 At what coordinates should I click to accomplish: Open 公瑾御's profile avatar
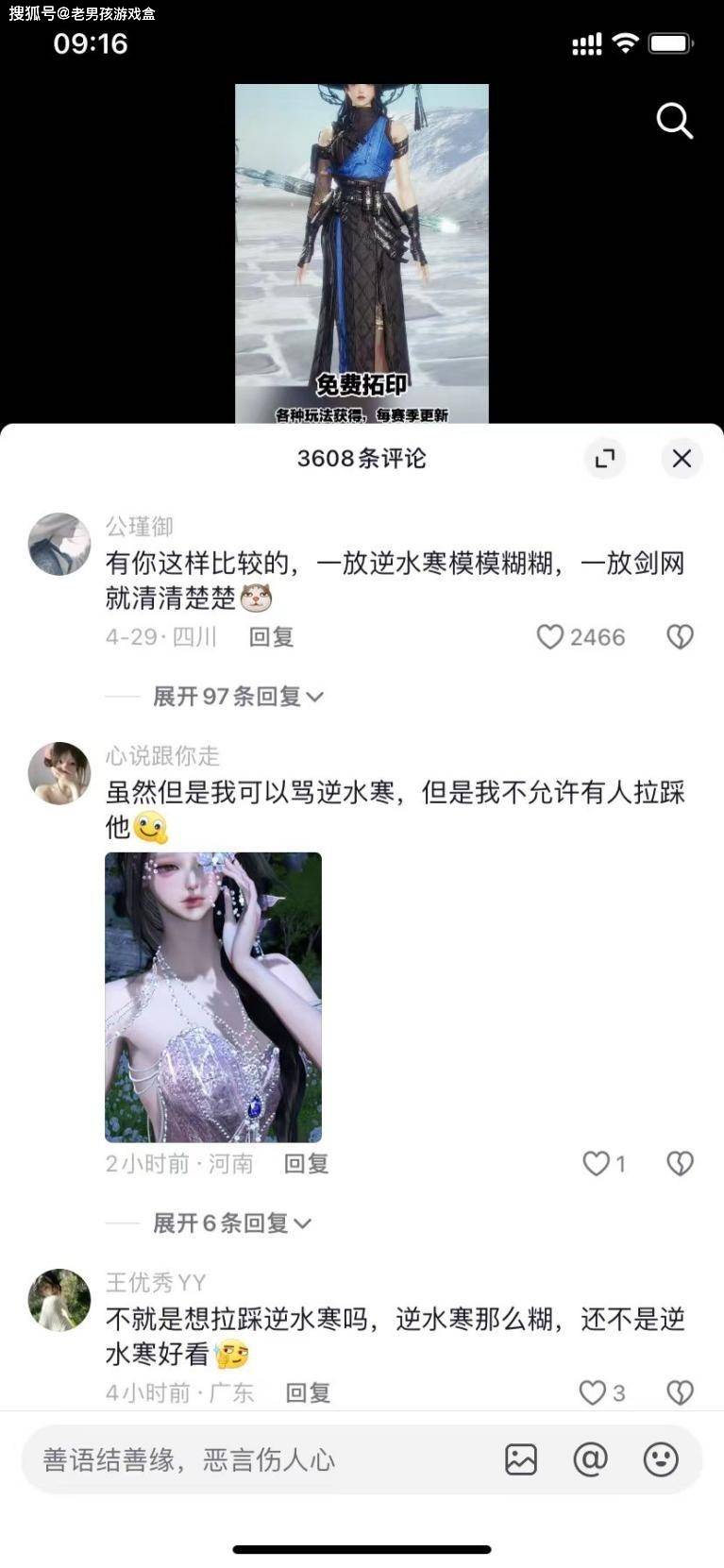click(59, 544)
